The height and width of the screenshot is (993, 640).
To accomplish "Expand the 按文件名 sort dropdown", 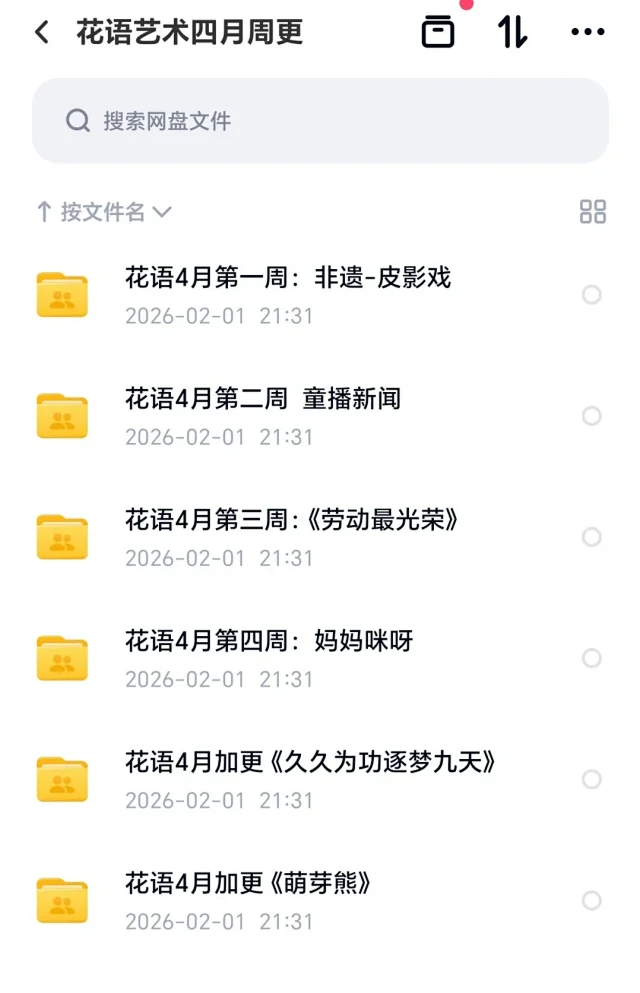I will (x=104, y=212).
